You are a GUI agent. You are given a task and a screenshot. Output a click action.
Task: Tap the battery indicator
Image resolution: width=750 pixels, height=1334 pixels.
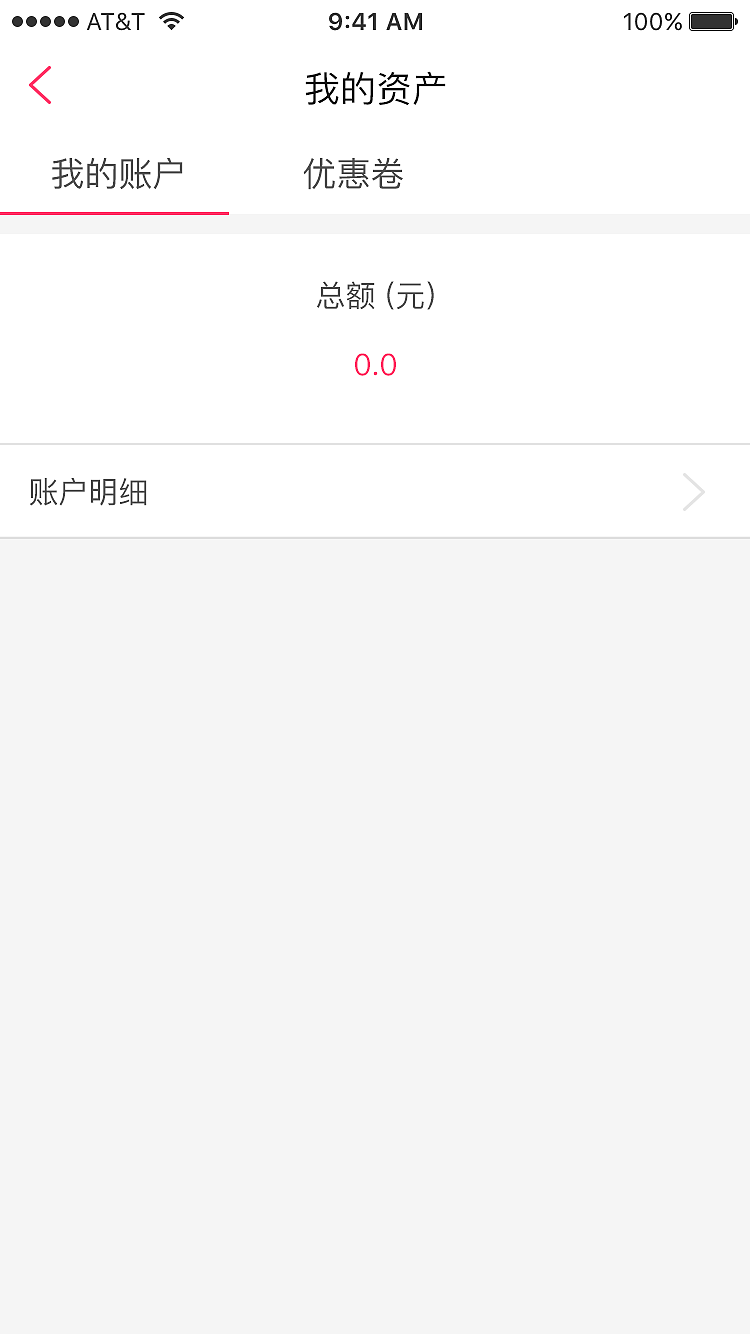[712, 20]
